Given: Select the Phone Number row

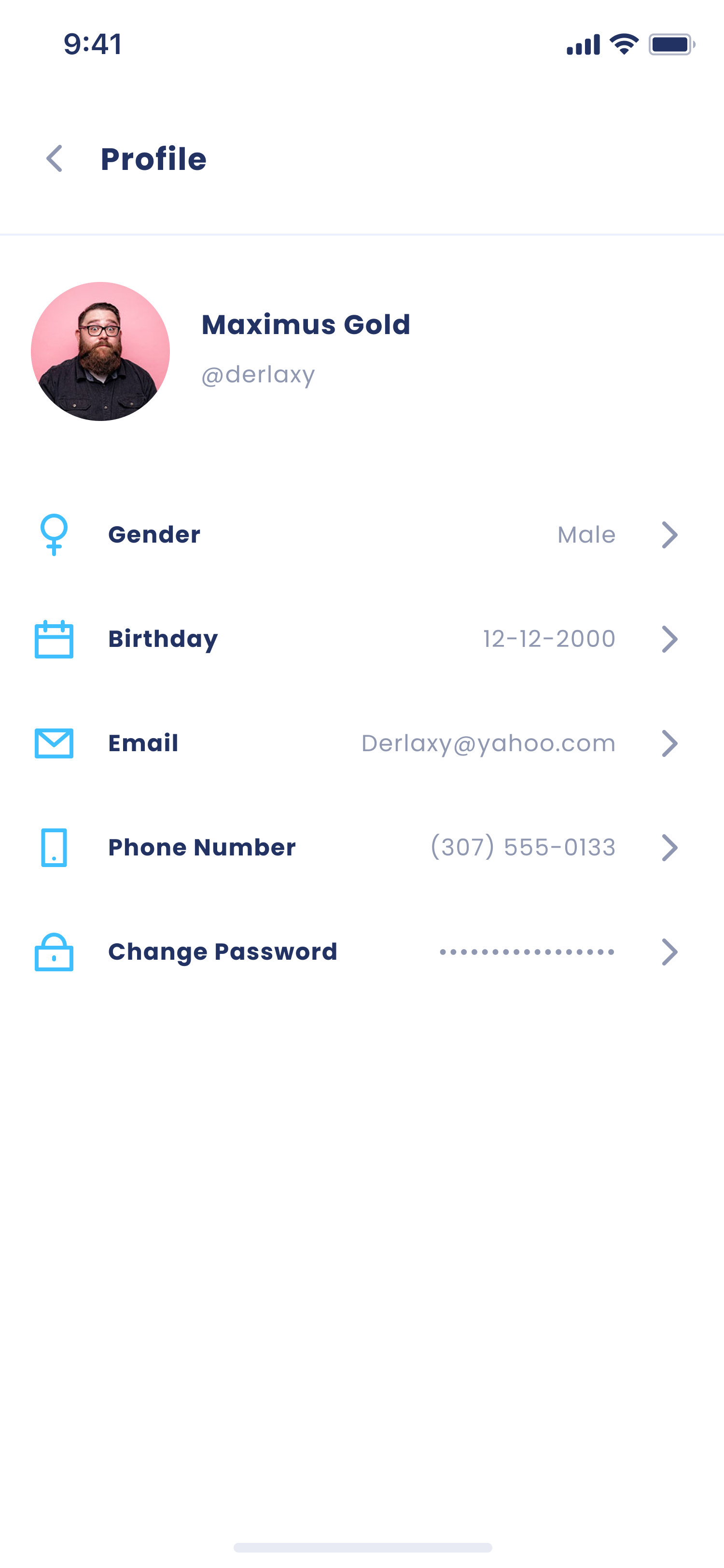Looking at the screenshot, I should point(362,847).
